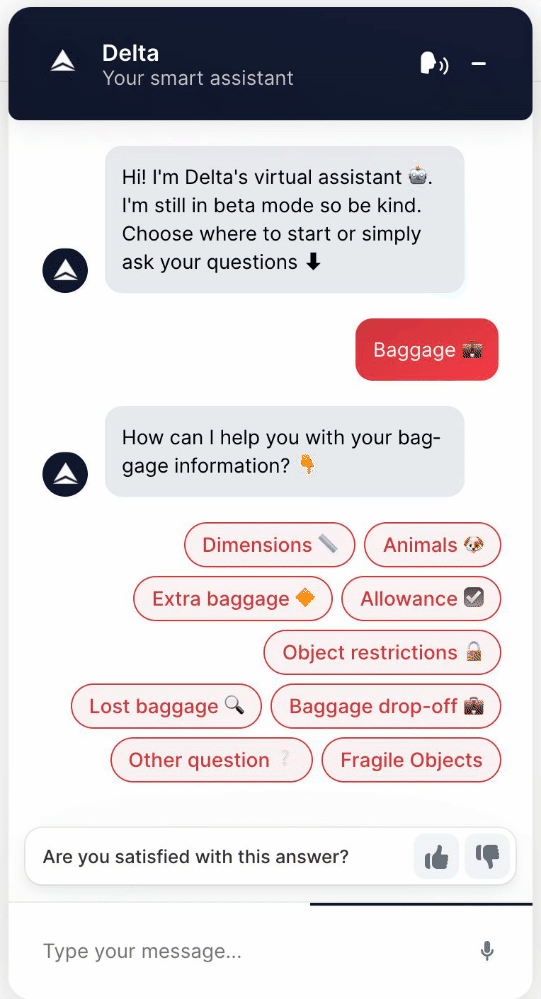The width and height of the screenshot is (541, 999).
Task: Select the Dimensions chip
Action: (270, 545)
